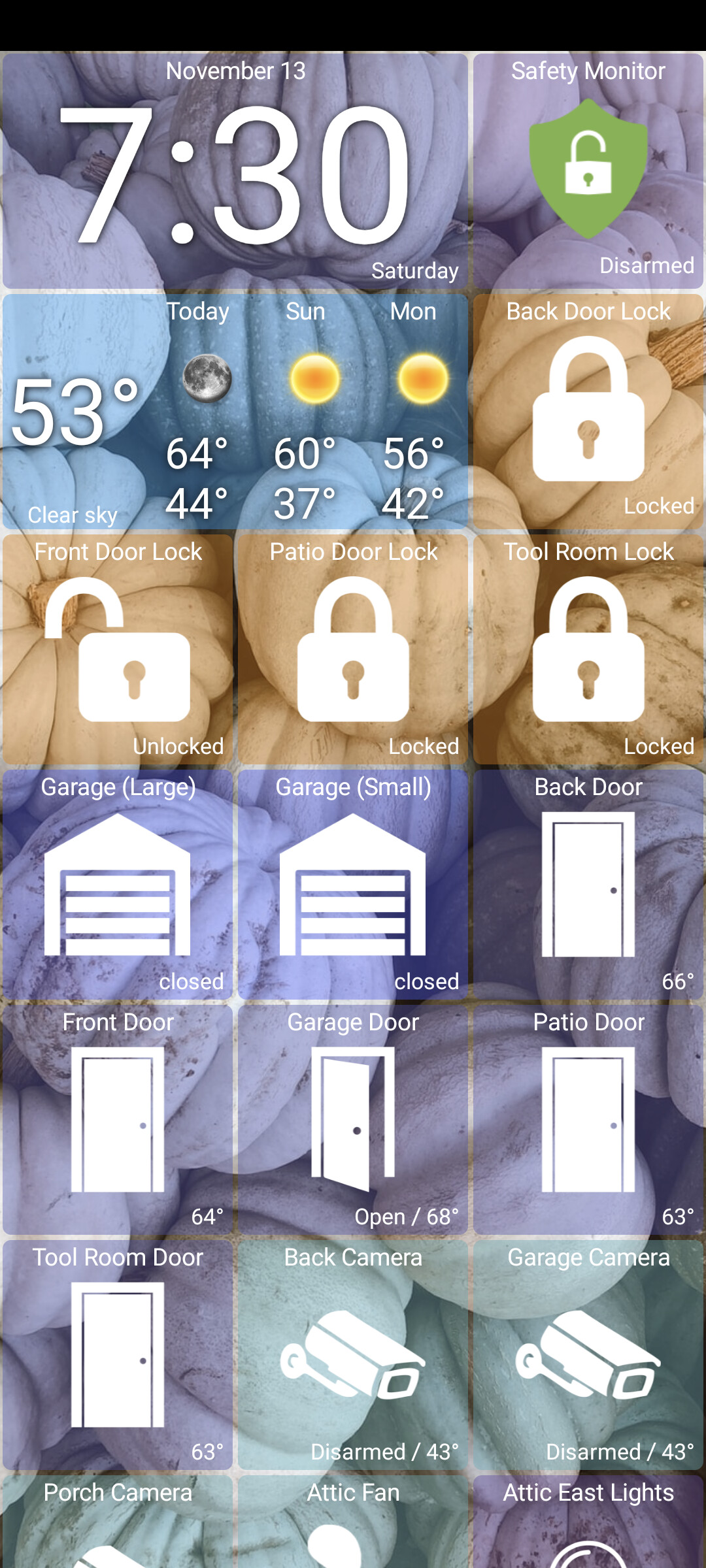The width and height of the screenshot is (706, 1568).
Task: Toggle the Attic East Lights
Action: coord(588,1522)
